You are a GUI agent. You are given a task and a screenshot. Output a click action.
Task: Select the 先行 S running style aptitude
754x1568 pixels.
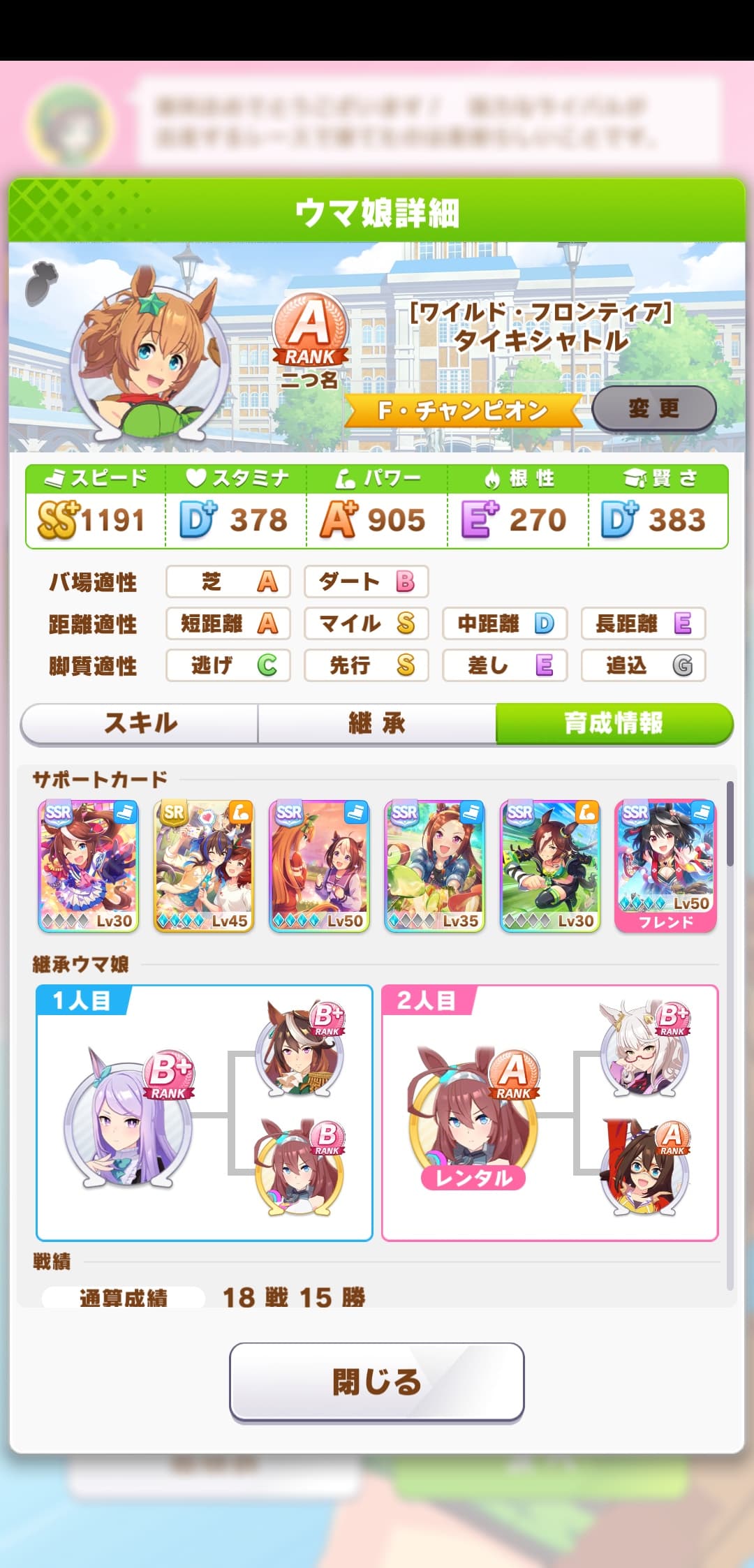366,665
